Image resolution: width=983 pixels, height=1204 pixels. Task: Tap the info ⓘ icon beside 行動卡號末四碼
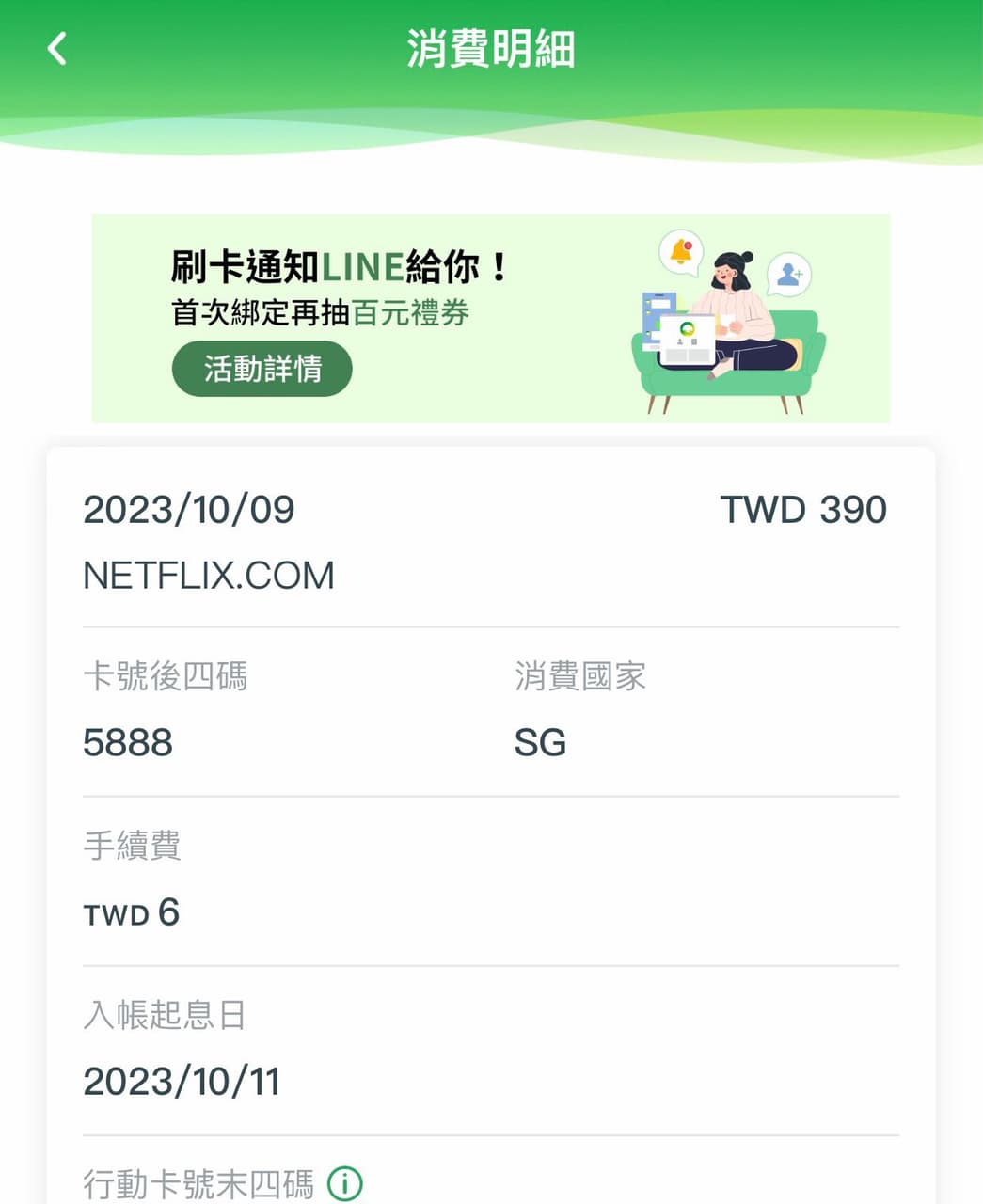346,1182
